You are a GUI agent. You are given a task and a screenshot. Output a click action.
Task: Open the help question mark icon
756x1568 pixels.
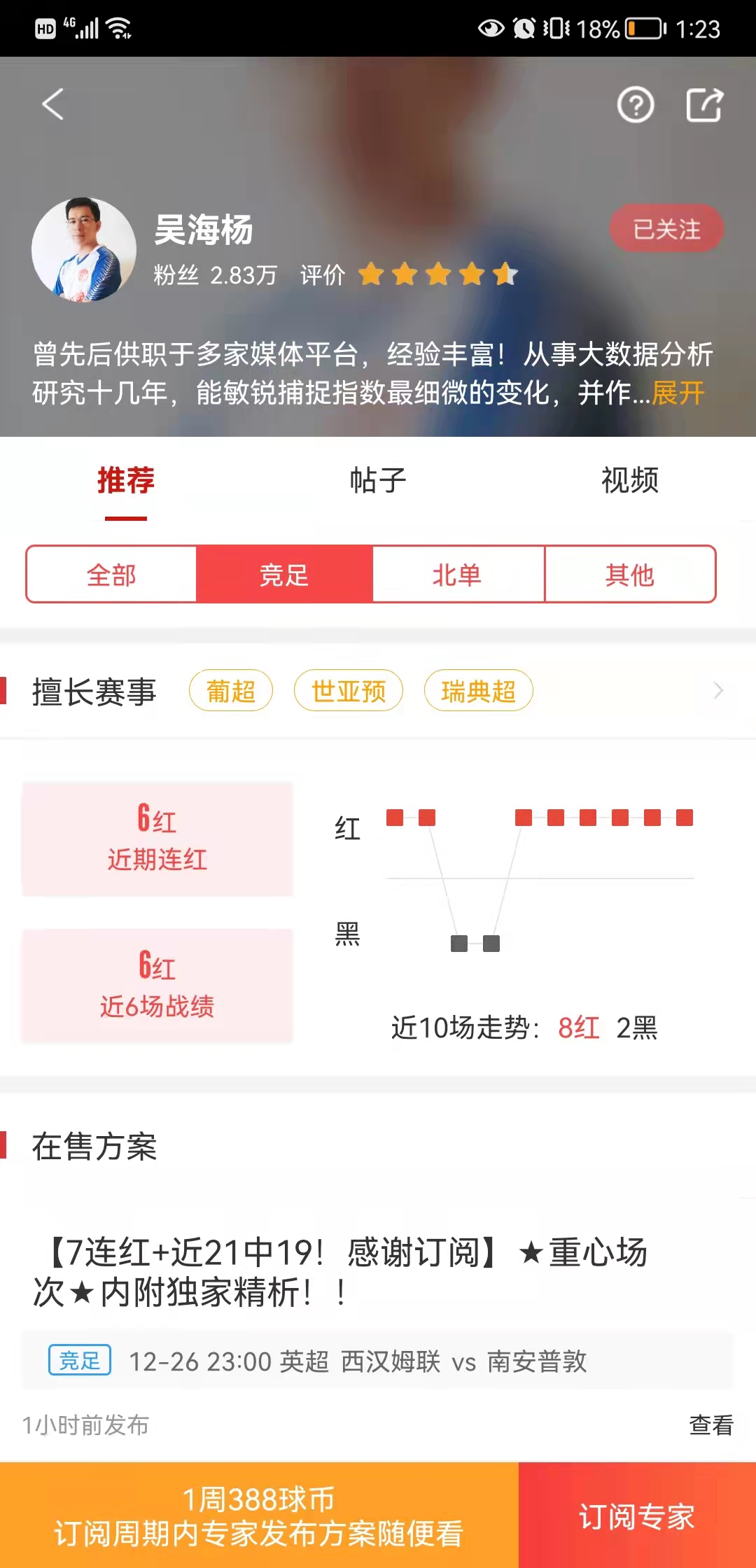(x=635, y=106)
